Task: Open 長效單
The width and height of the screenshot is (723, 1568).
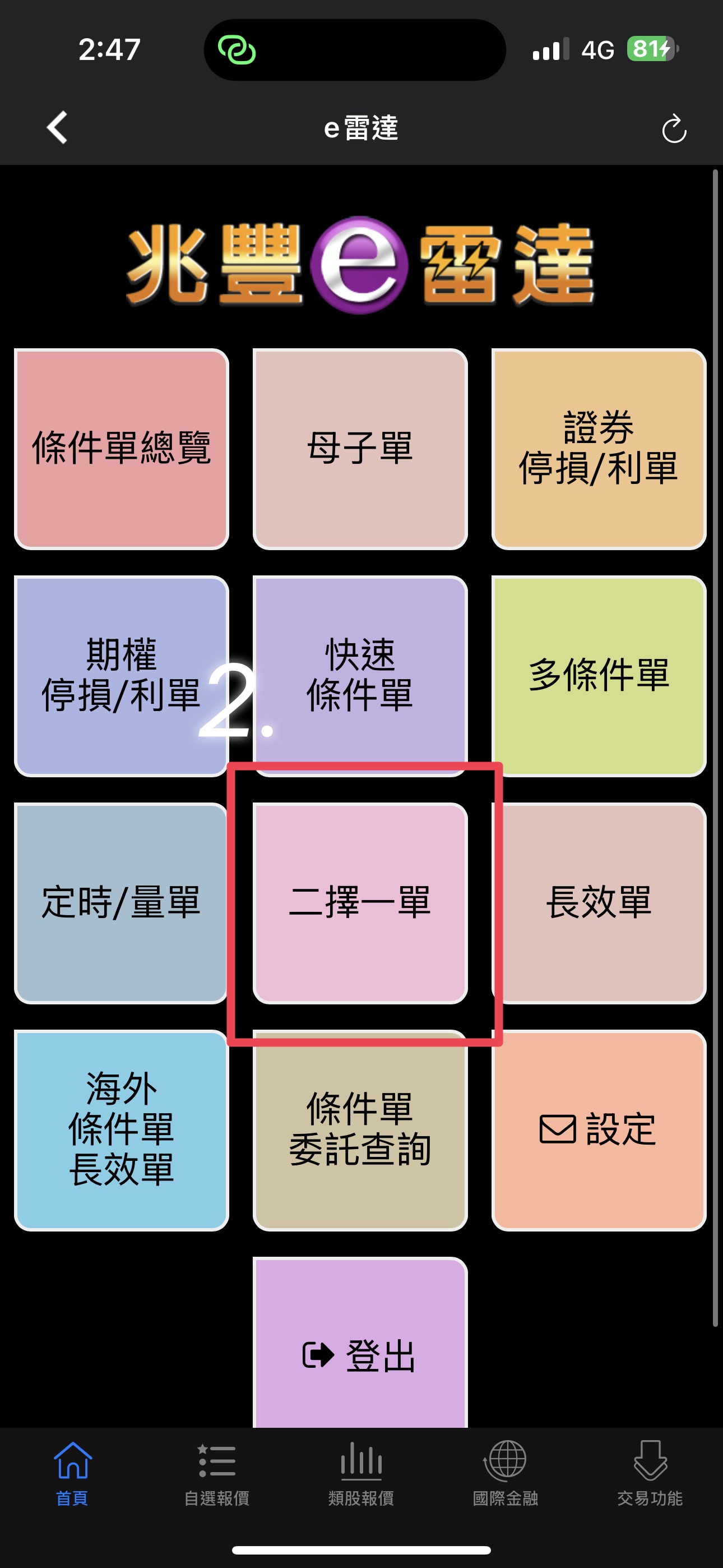Action: (x=599, y=903)
